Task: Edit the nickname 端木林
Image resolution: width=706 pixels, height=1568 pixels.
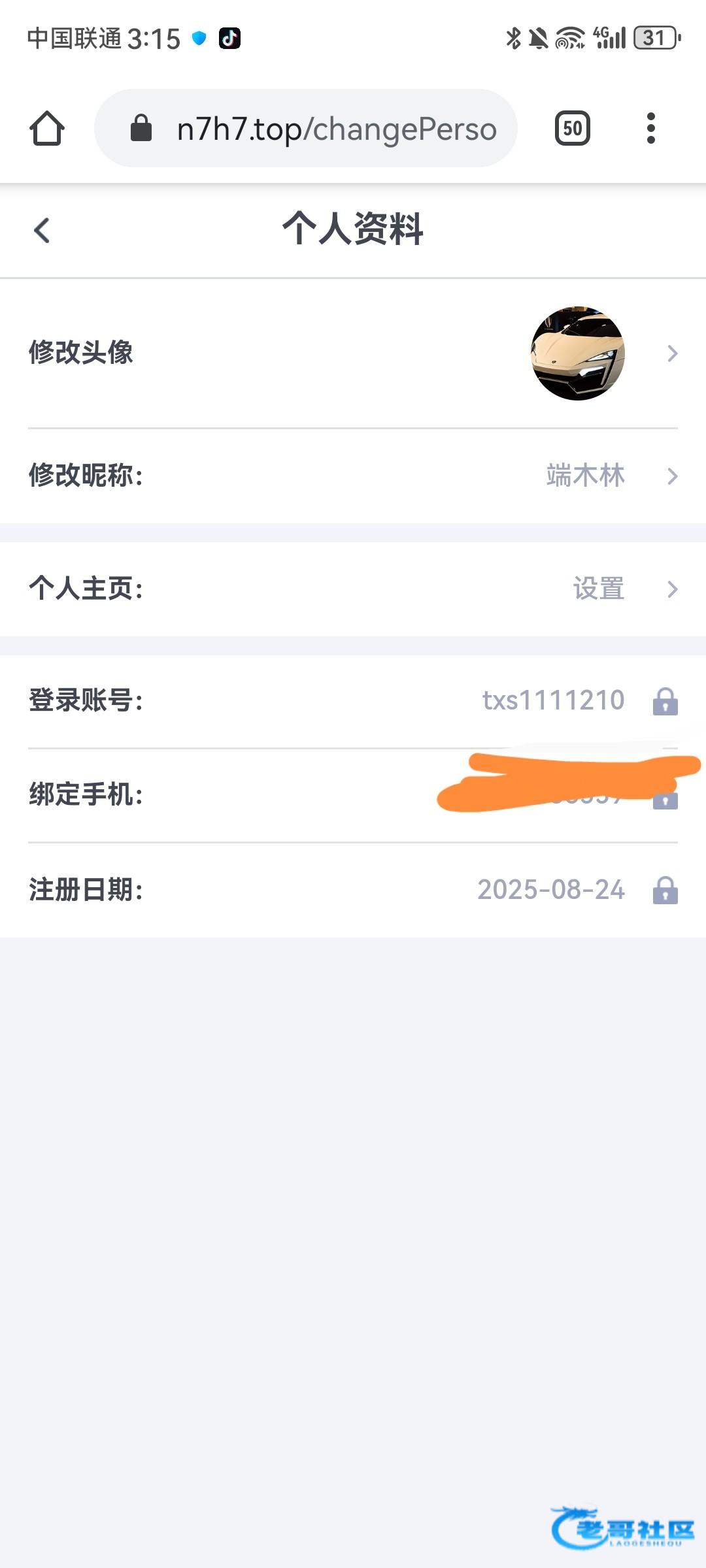Action: pos(353,476)
